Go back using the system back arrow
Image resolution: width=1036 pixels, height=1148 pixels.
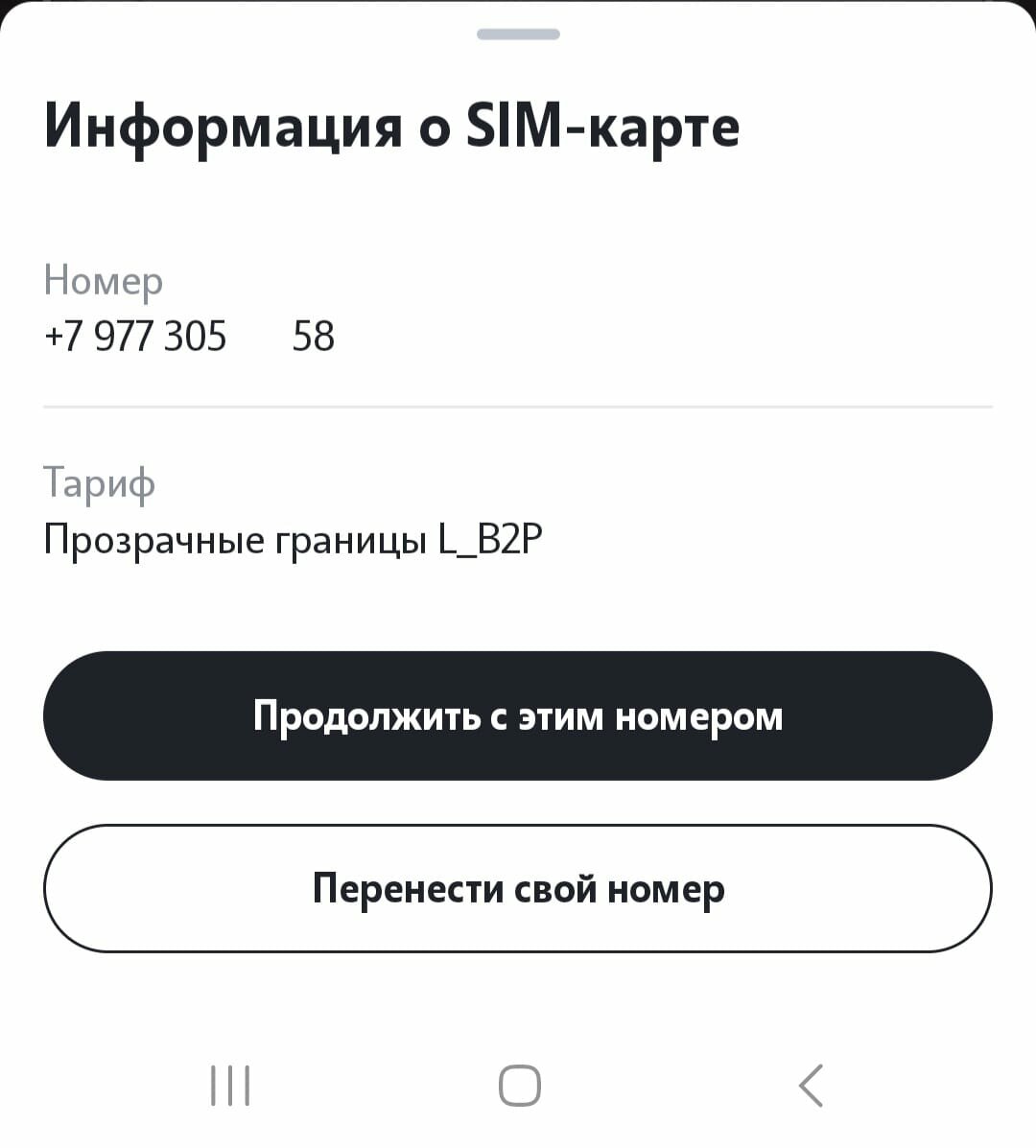(x=811, y=1086)
